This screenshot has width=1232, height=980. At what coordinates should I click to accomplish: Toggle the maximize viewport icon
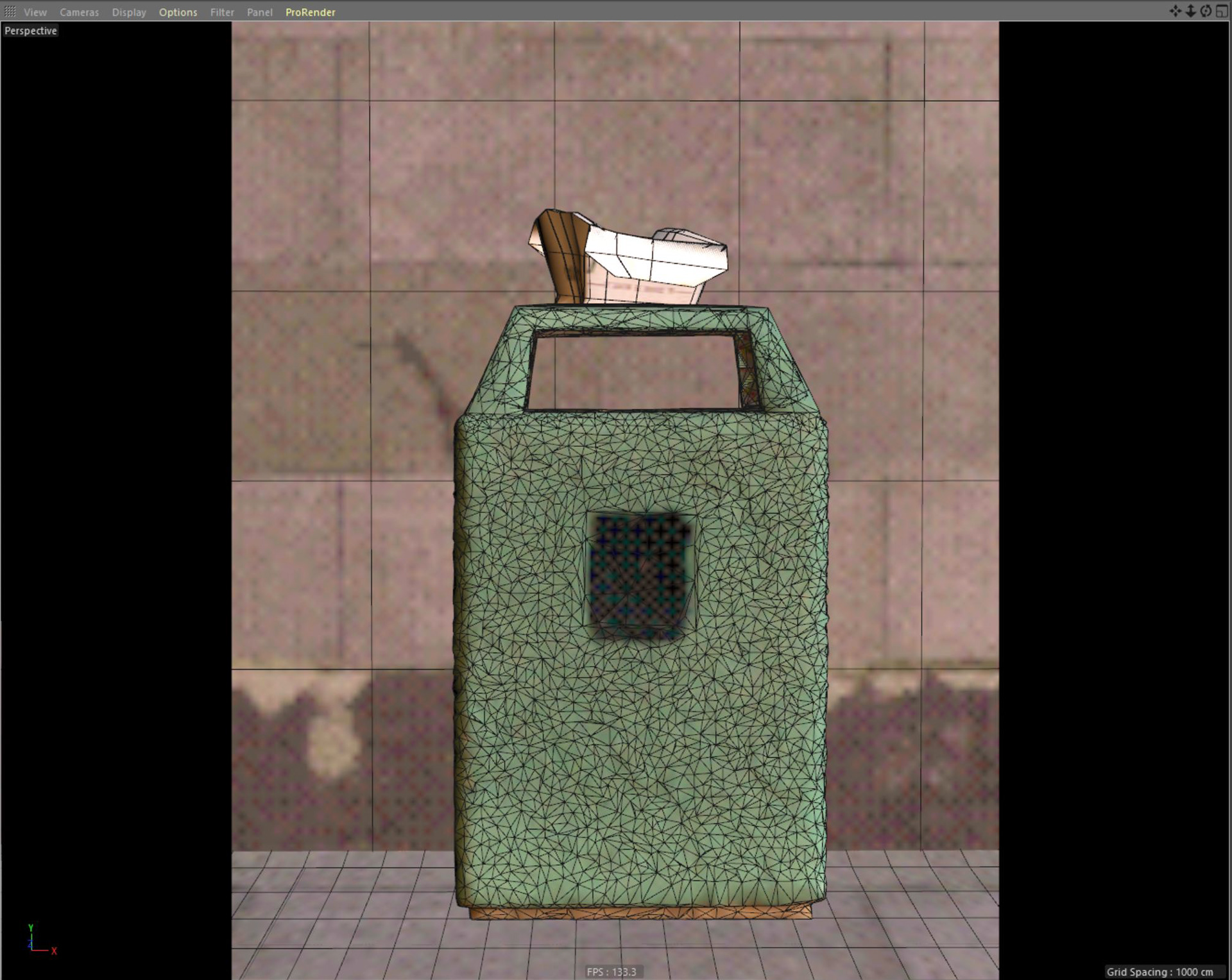point(1222,11)
